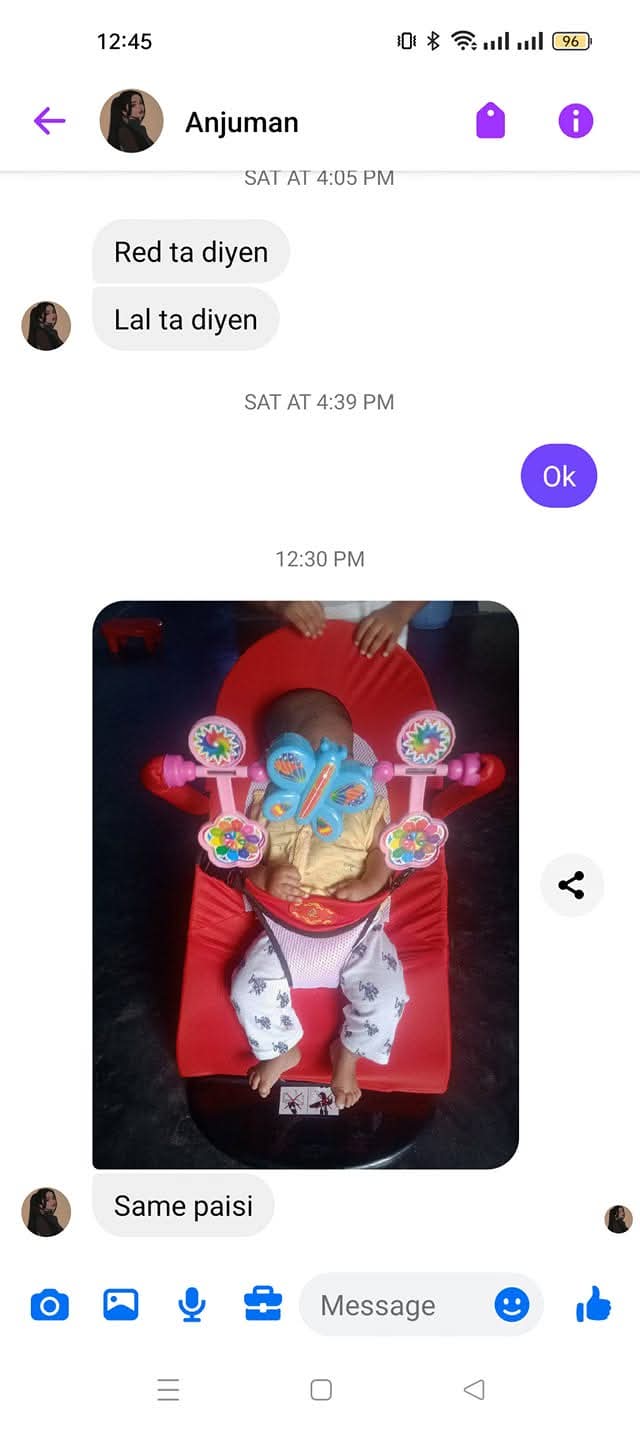Open the gallery image picker
Image resolution: width=640 pixels, height=1429 pixels.
point(121,1305)
